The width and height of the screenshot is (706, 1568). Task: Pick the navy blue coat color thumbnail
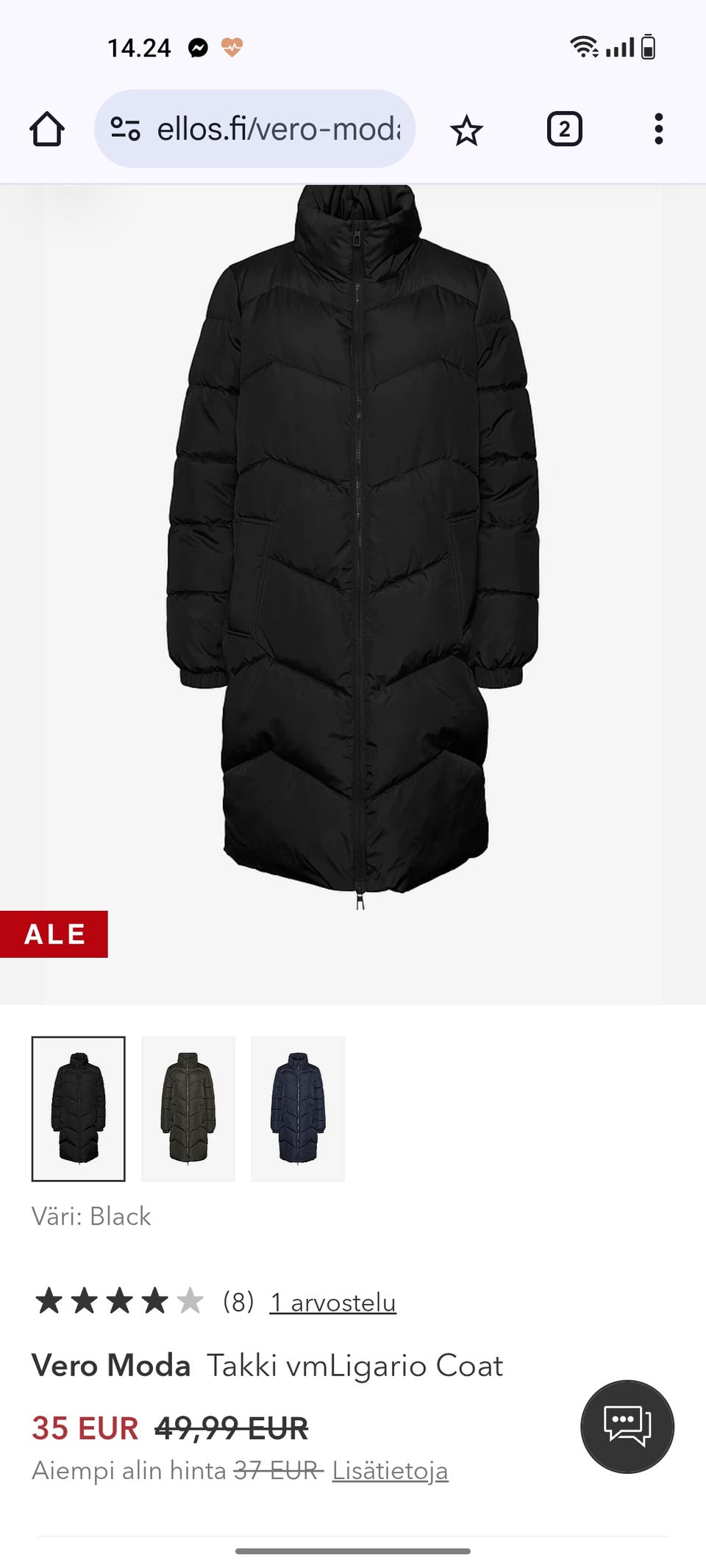[297, 1109]
